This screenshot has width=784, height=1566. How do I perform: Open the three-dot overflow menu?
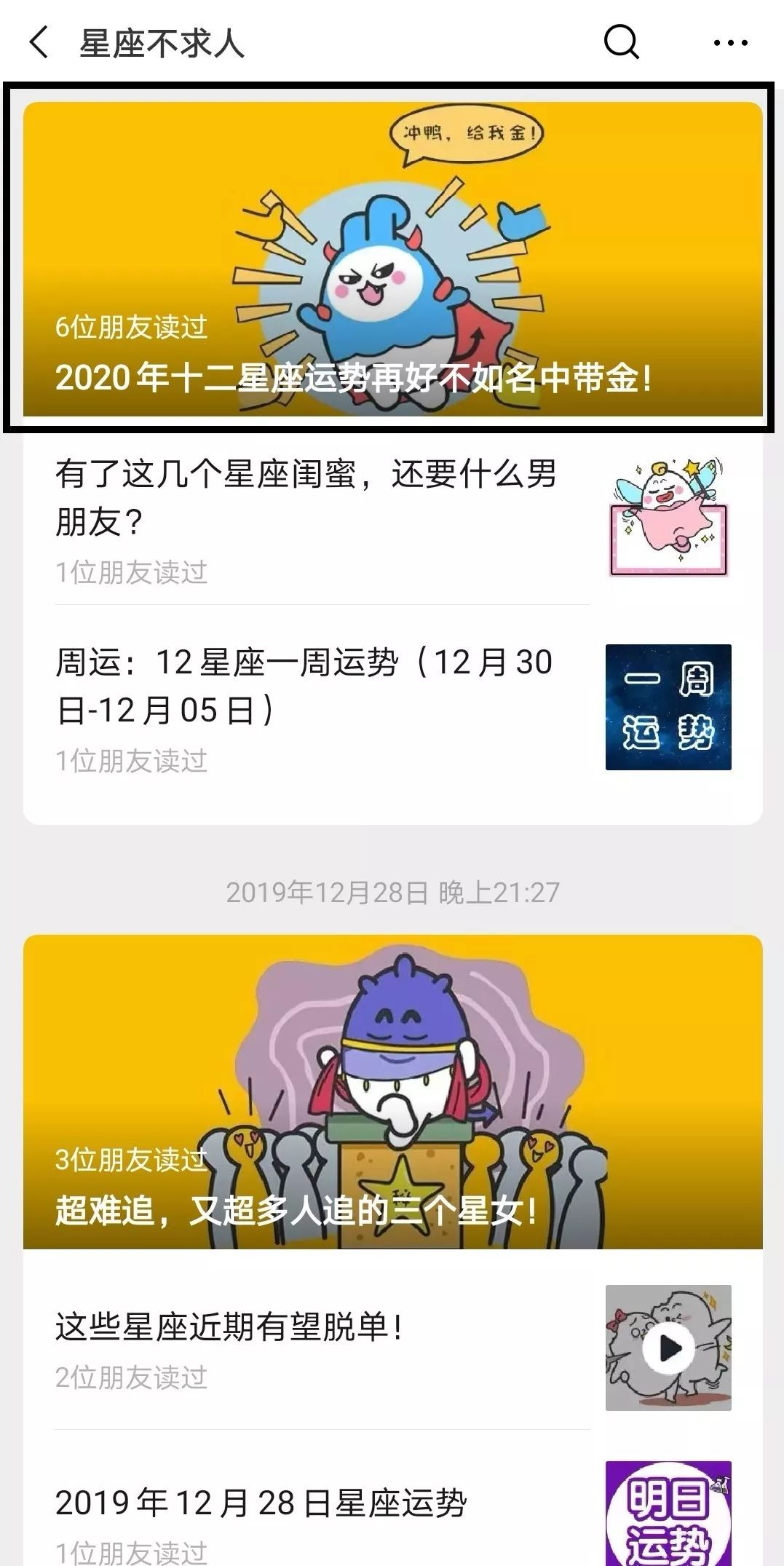pos(730,43)
